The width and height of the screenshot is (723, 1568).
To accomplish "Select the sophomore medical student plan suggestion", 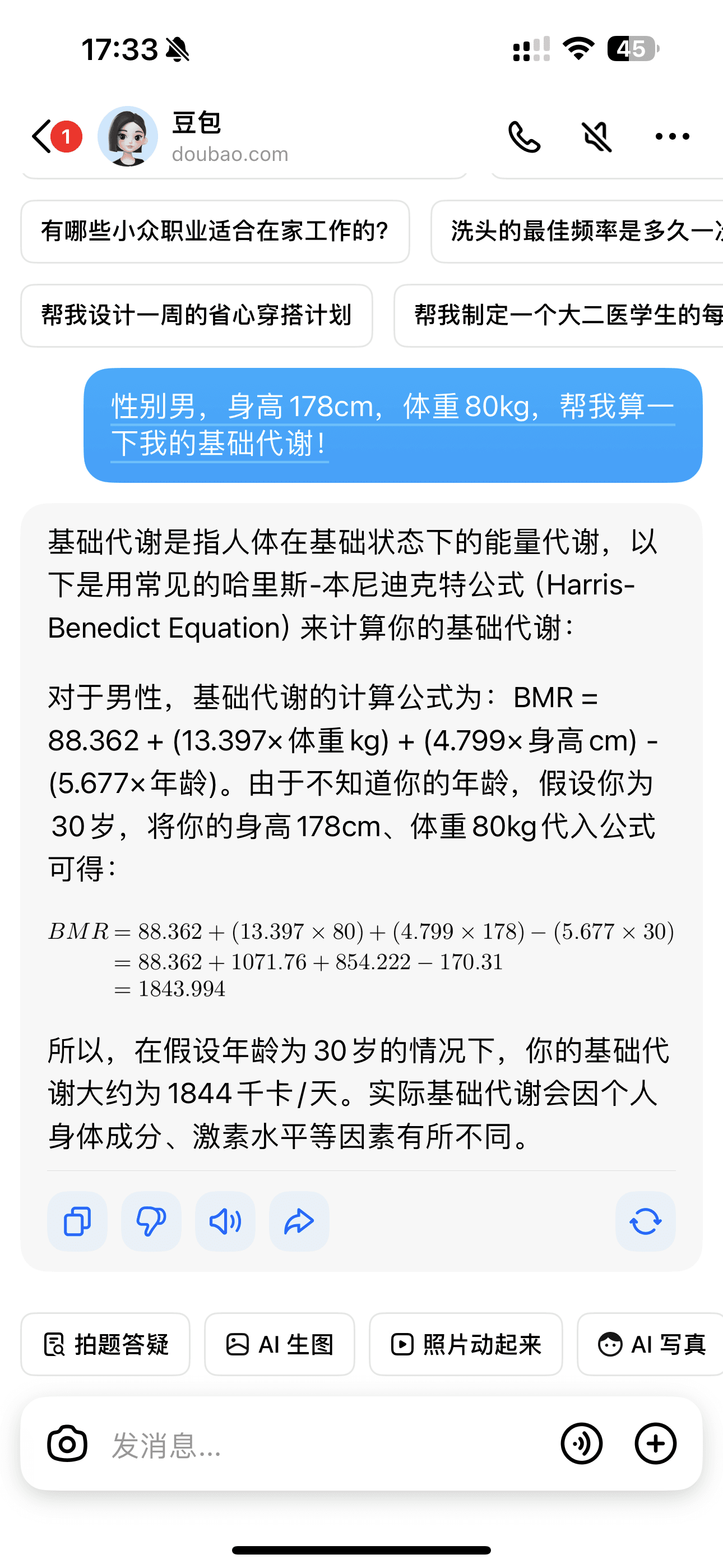I will pyautogui.click(x=560, y=315).
